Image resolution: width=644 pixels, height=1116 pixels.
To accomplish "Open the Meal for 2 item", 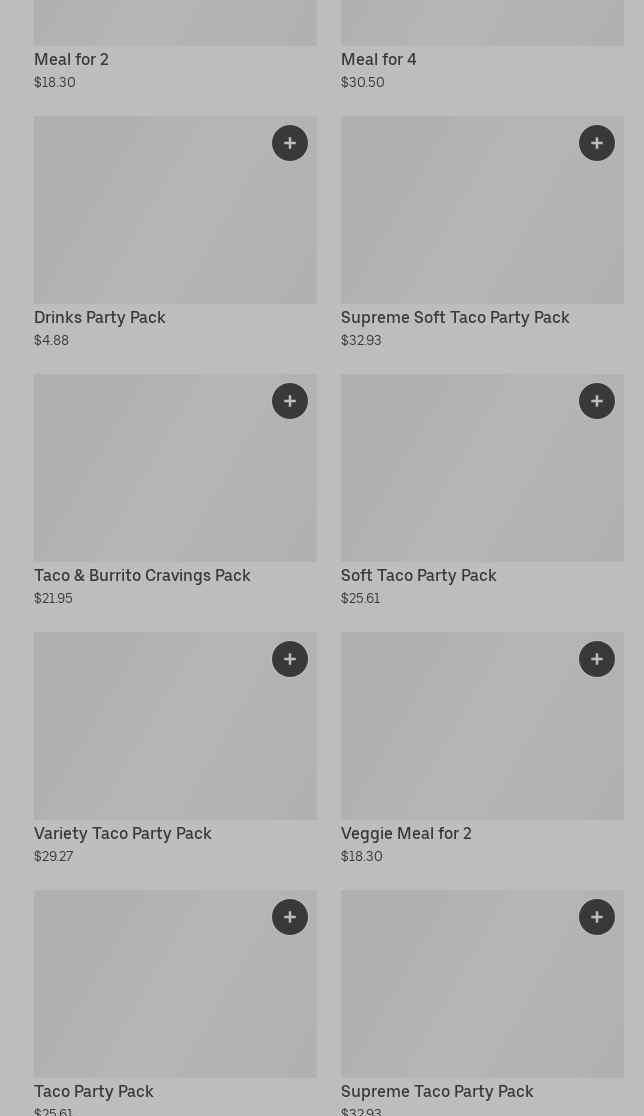I will click(71, 59).
